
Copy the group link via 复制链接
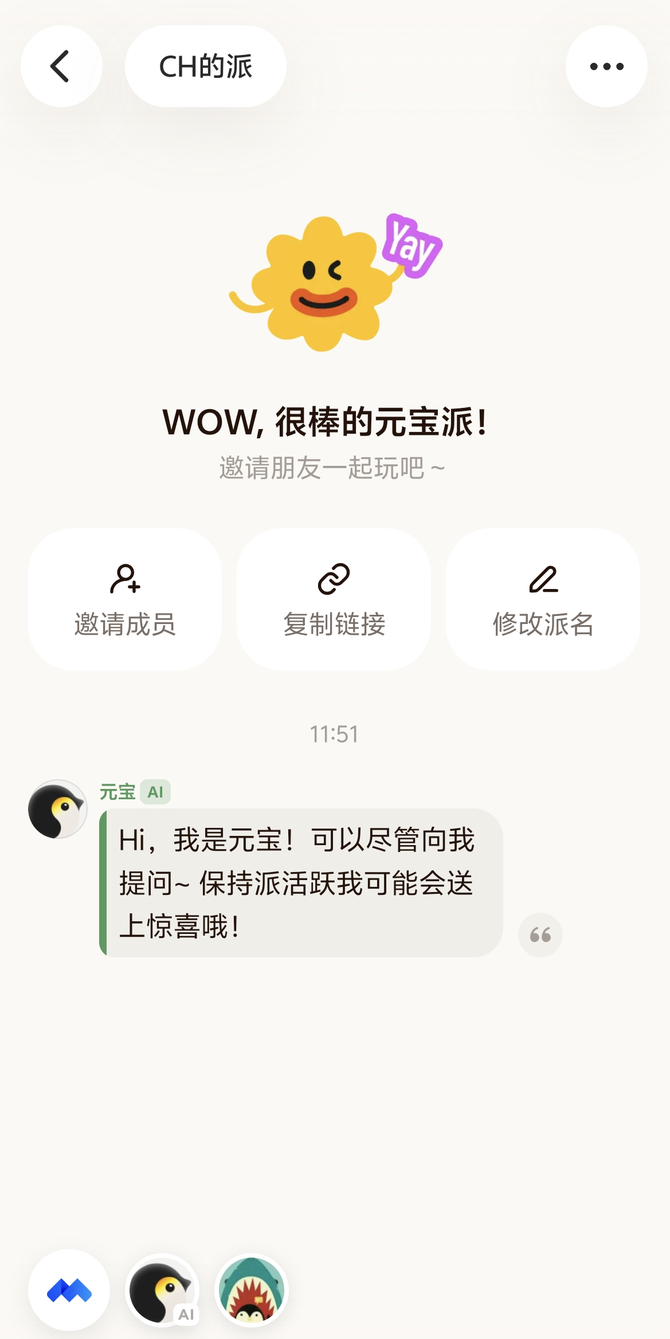coord(334,599)
